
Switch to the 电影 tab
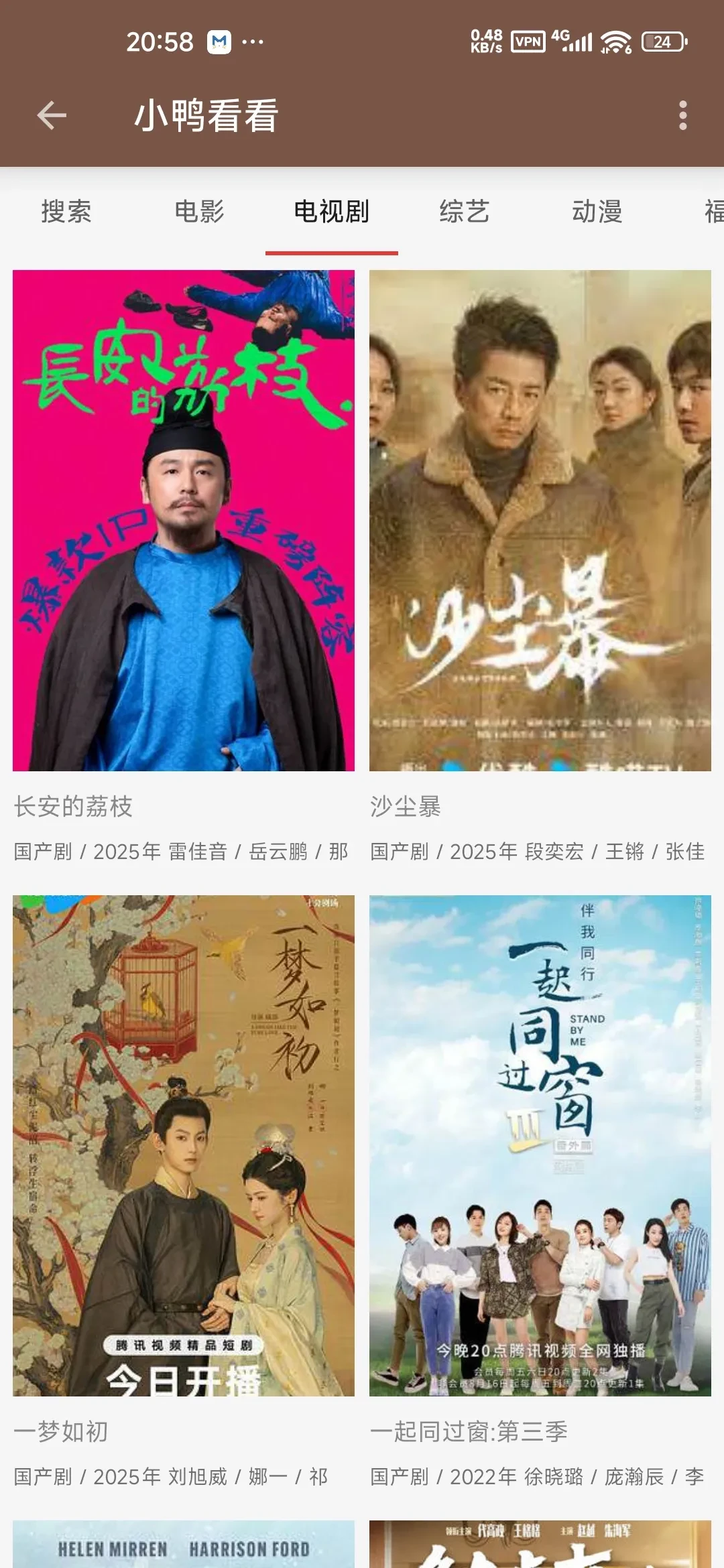pos(199,212)
